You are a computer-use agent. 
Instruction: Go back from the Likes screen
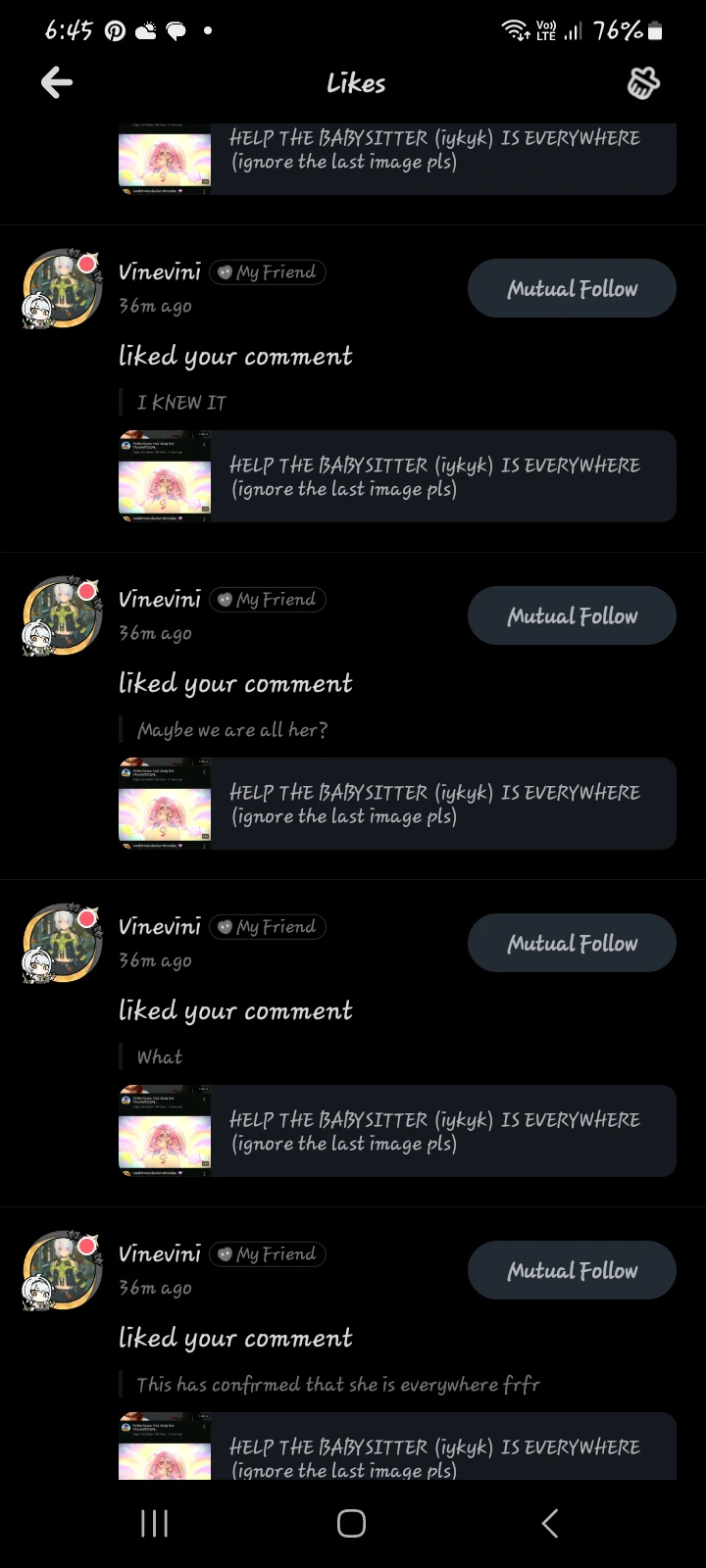click(57, 83)
